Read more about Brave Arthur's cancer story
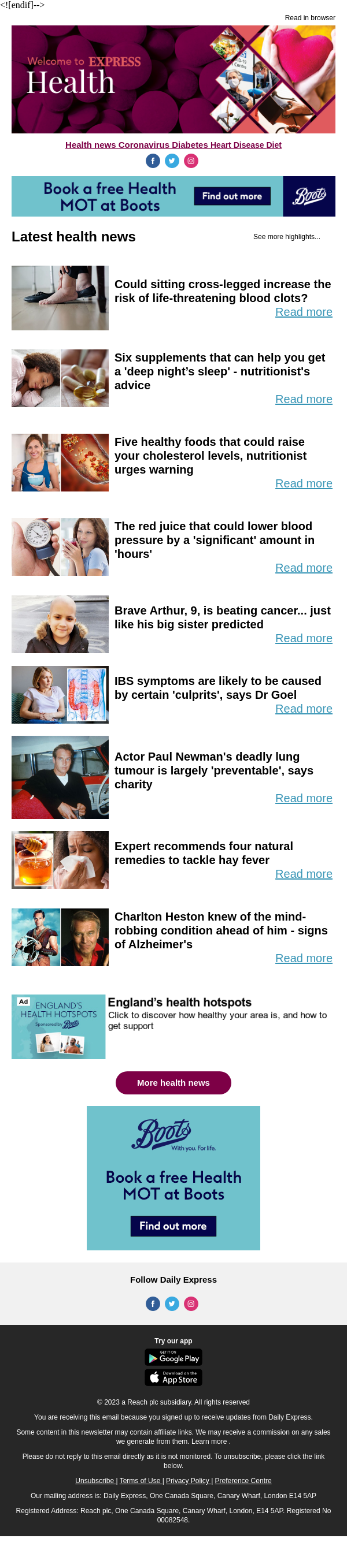The image size is (347, 1568). click(x=303, y=639)
